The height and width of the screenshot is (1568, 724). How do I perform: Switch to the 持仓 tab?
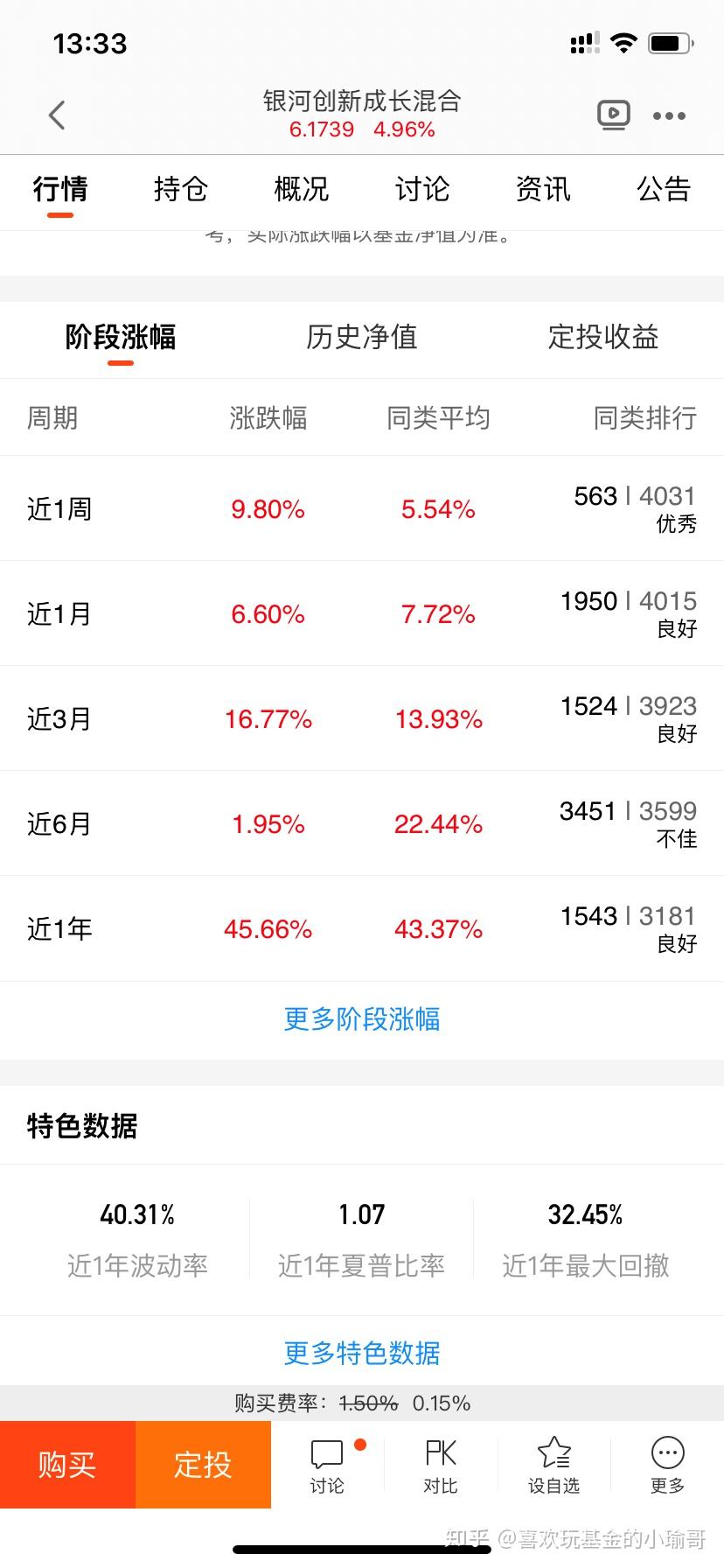pos(180,189)
